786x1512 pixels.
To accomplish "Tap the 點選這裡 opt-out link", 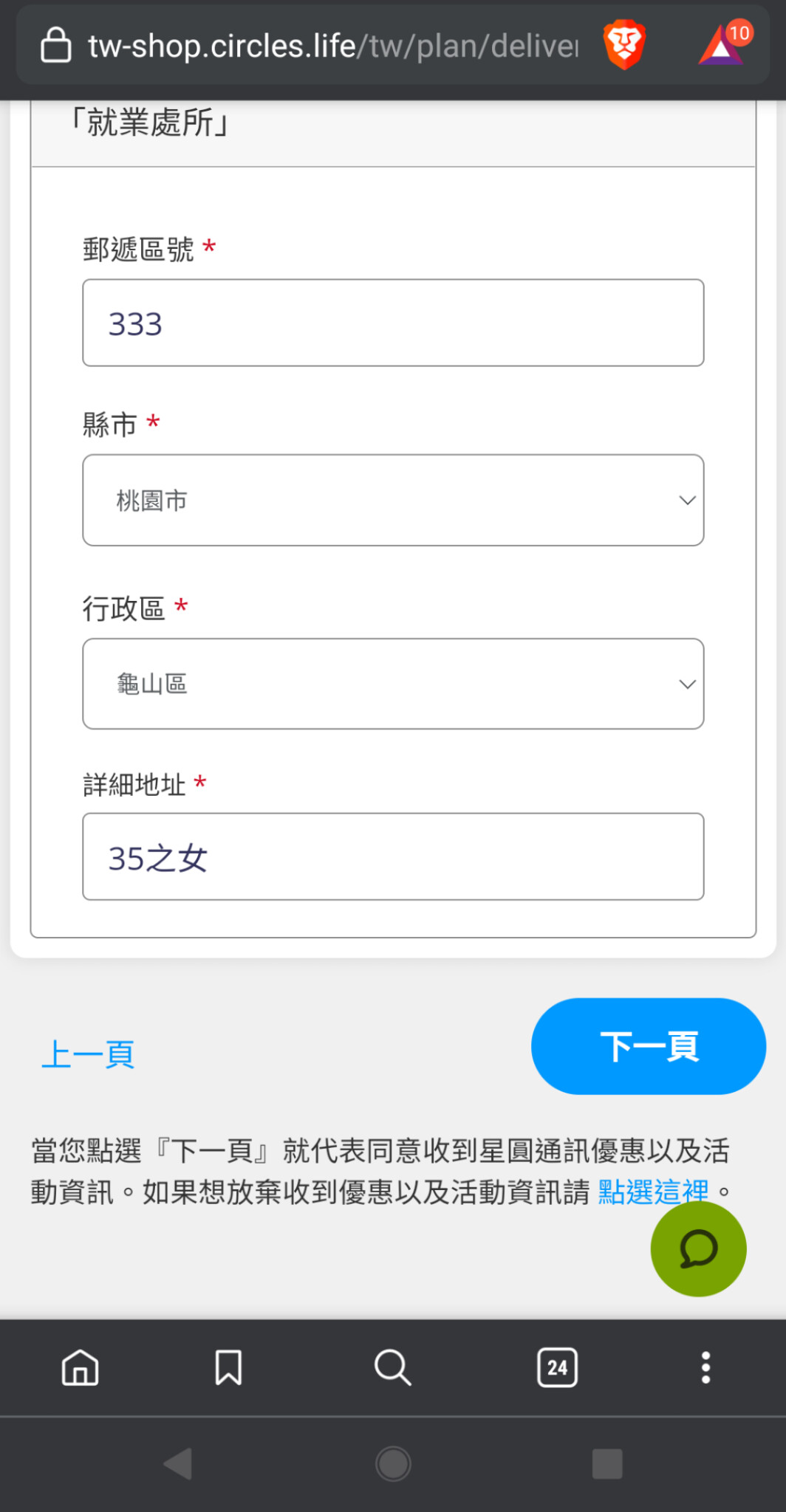I will point(652,1192).
